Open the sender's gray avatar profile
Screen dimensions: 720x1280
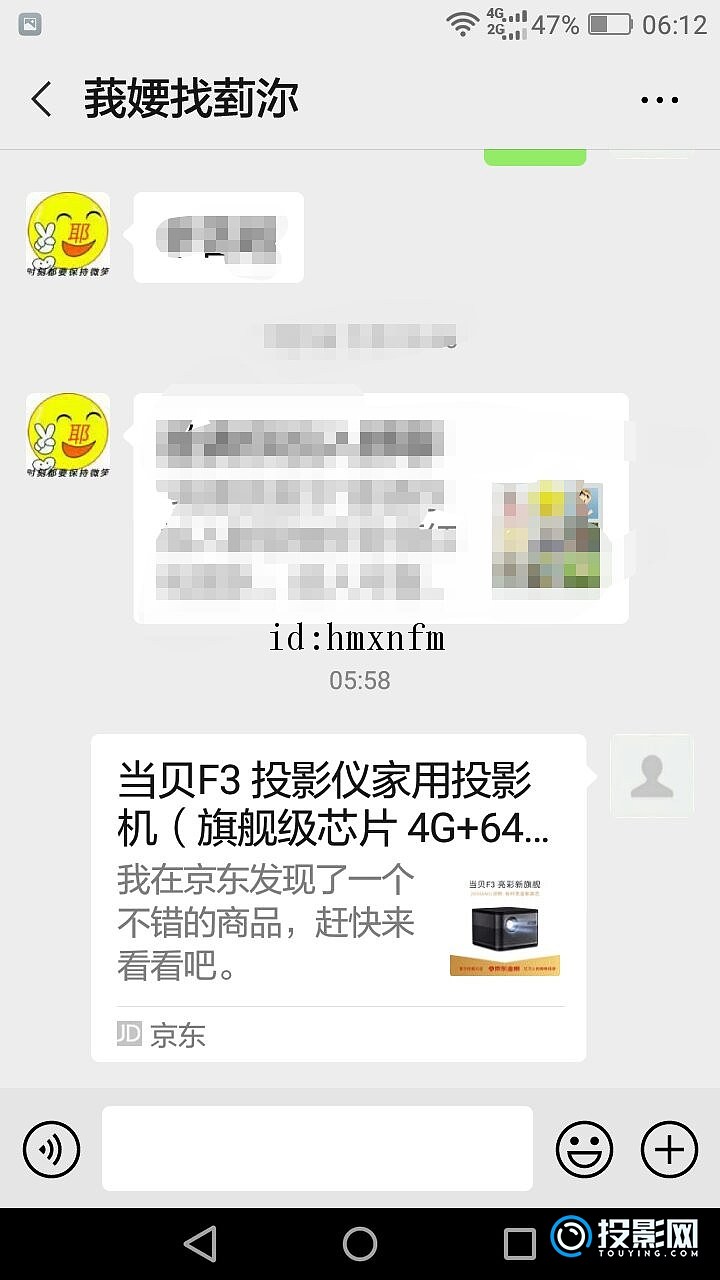tap(651, 776)
